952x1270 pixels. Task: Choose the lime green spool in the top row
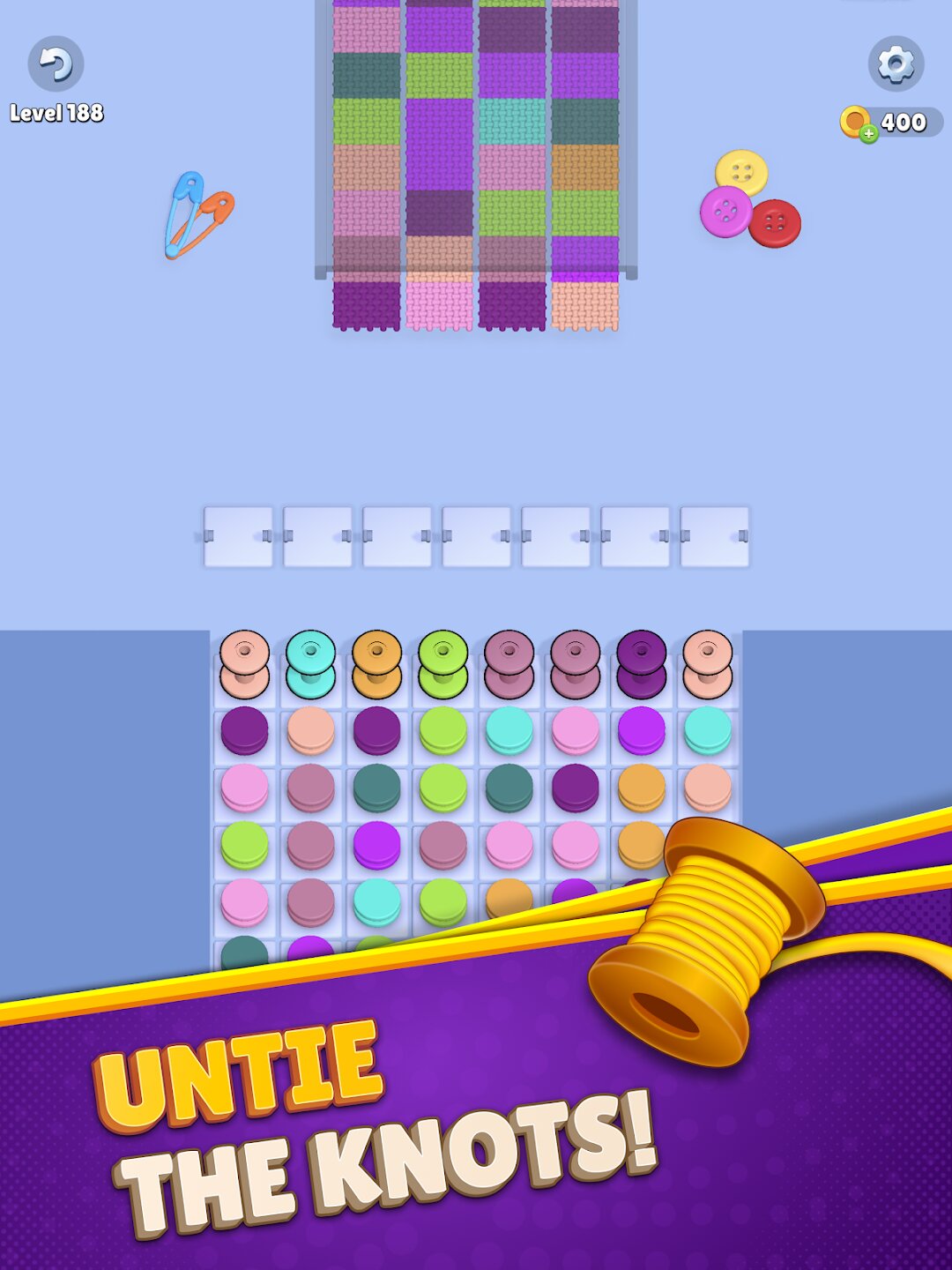(443, 662)
